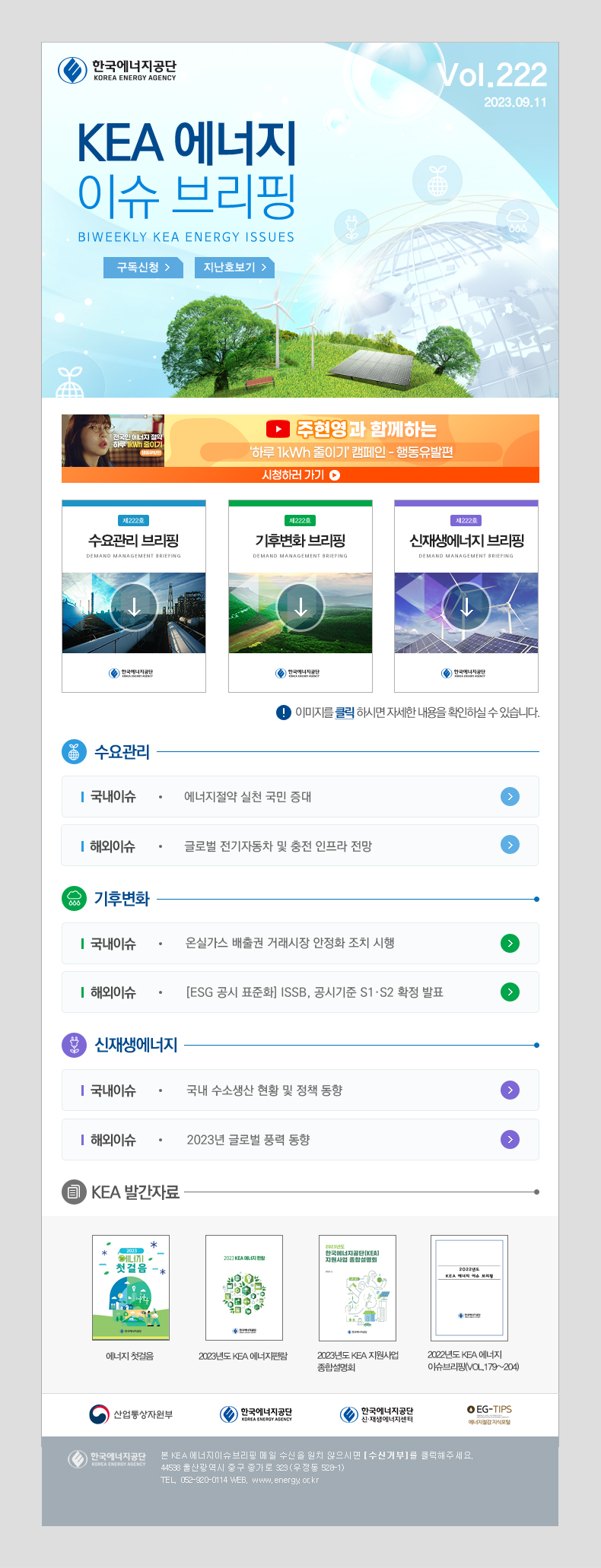Image resolution: width=601 pixels, height=1568 pixels.
Task: Download the 신재생에너지 브리핑 card
Action: tap(466, 607)
